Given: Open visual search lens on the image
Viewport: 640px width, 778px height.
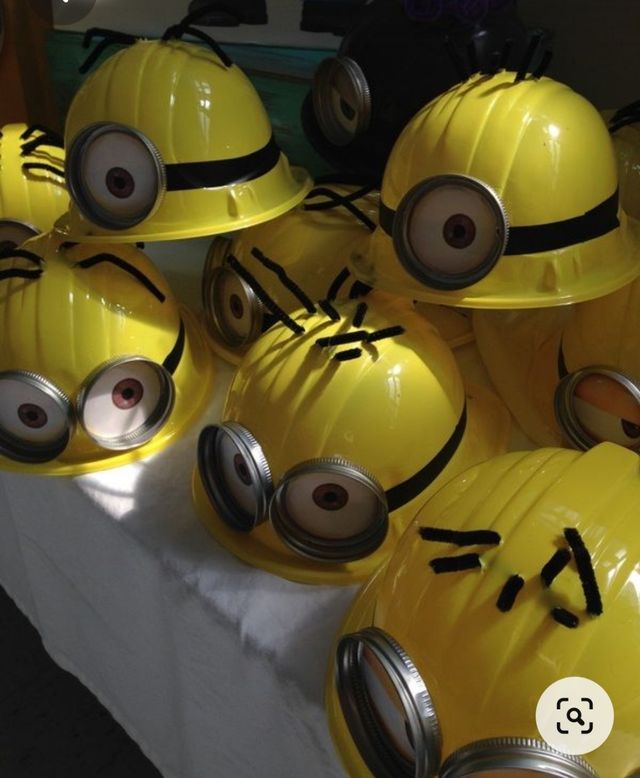Looking at the screenshot, I should click(574, 716).
